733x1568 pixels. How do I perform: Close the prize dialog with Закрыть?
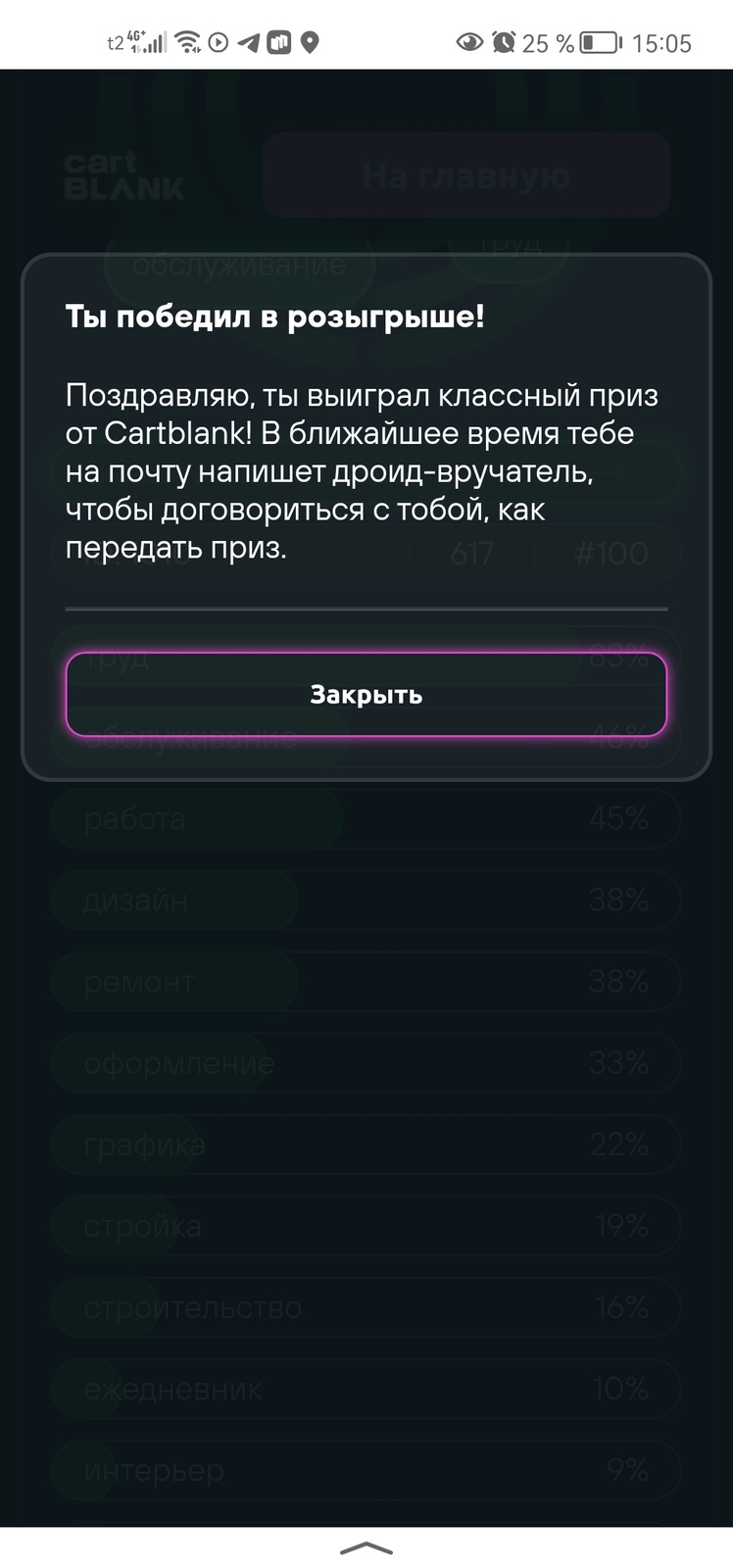[x=366, y=694]
